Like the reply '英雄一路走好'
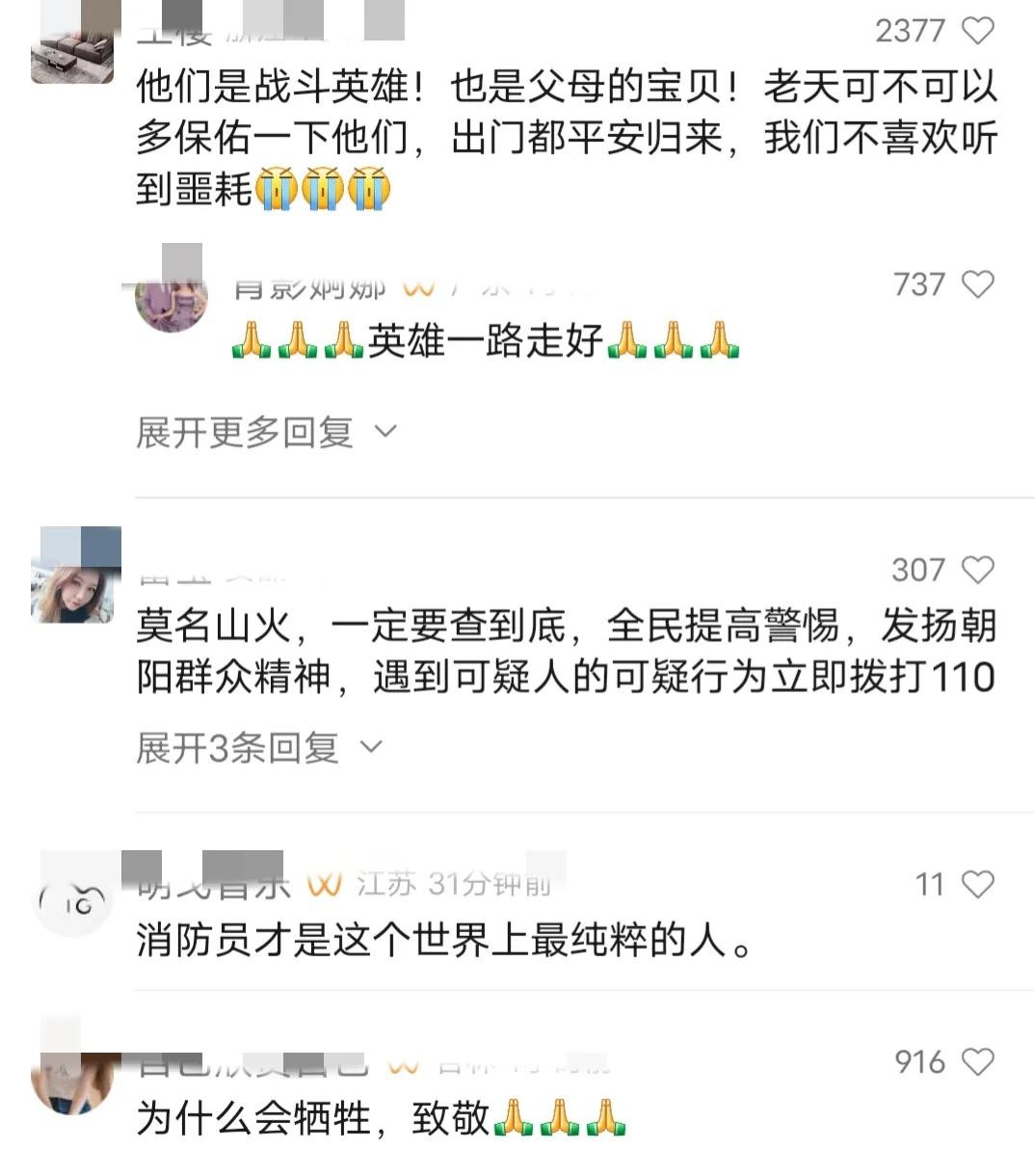This screenshot has height=1176, width=1035. [978, 284]
